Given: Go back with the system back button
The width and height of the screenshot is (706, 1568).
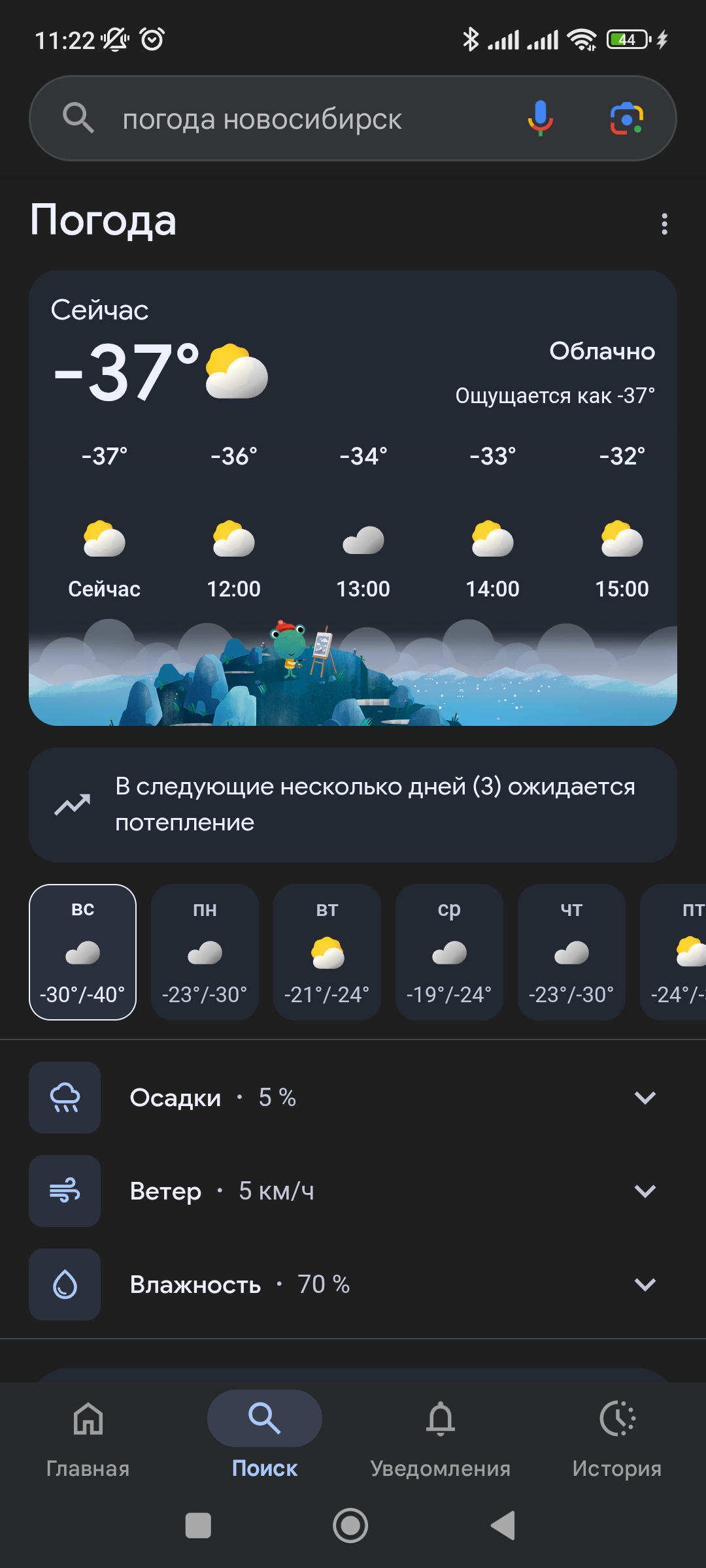Looking at the screenshot, I should 503,1526.
